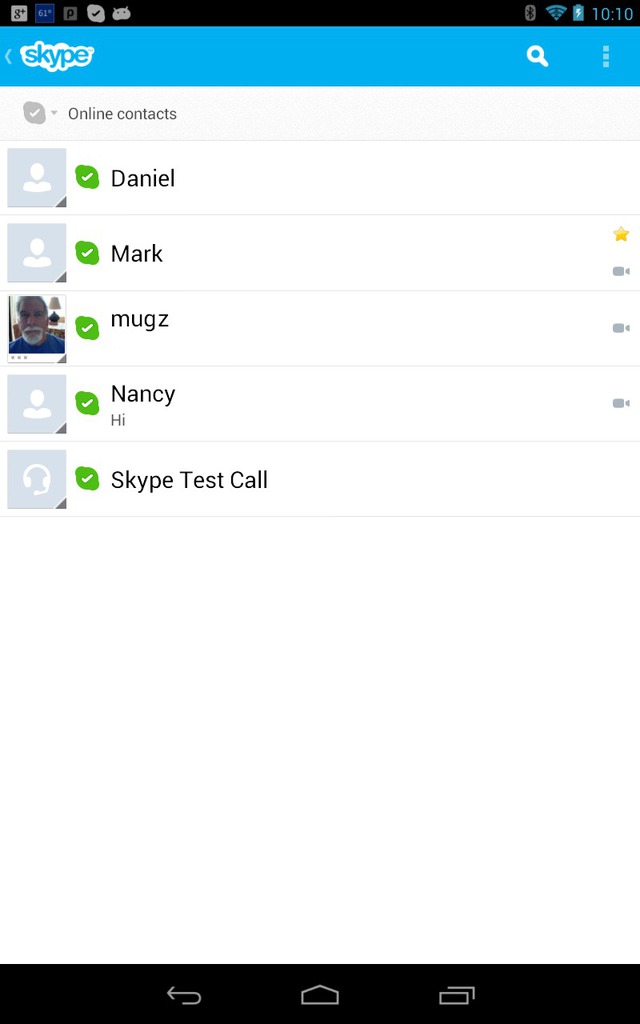Open mugz's contact row
640x1024 pixels.
(320, 328)
